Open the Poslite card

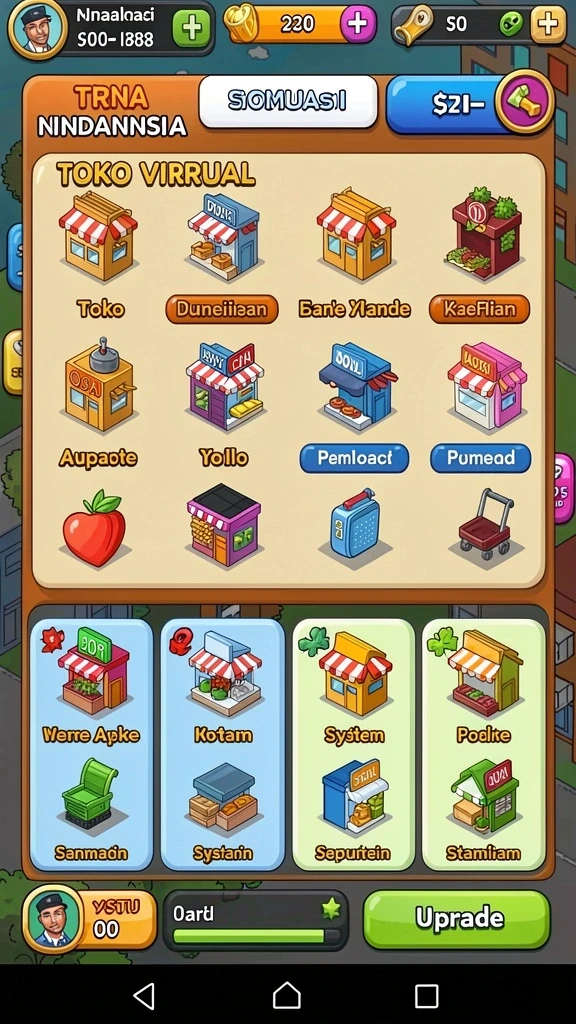tap(483, 744)
